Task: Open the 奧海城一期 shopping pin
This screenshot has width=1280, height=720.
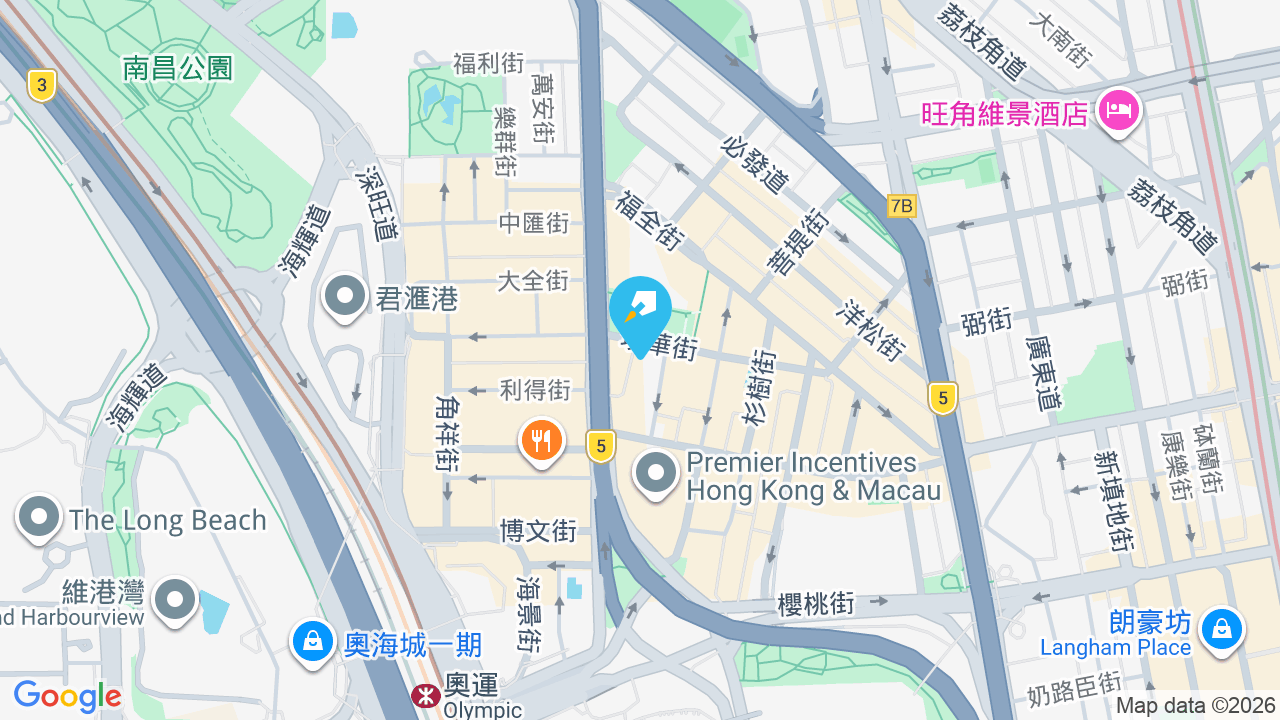Action: 313,642
